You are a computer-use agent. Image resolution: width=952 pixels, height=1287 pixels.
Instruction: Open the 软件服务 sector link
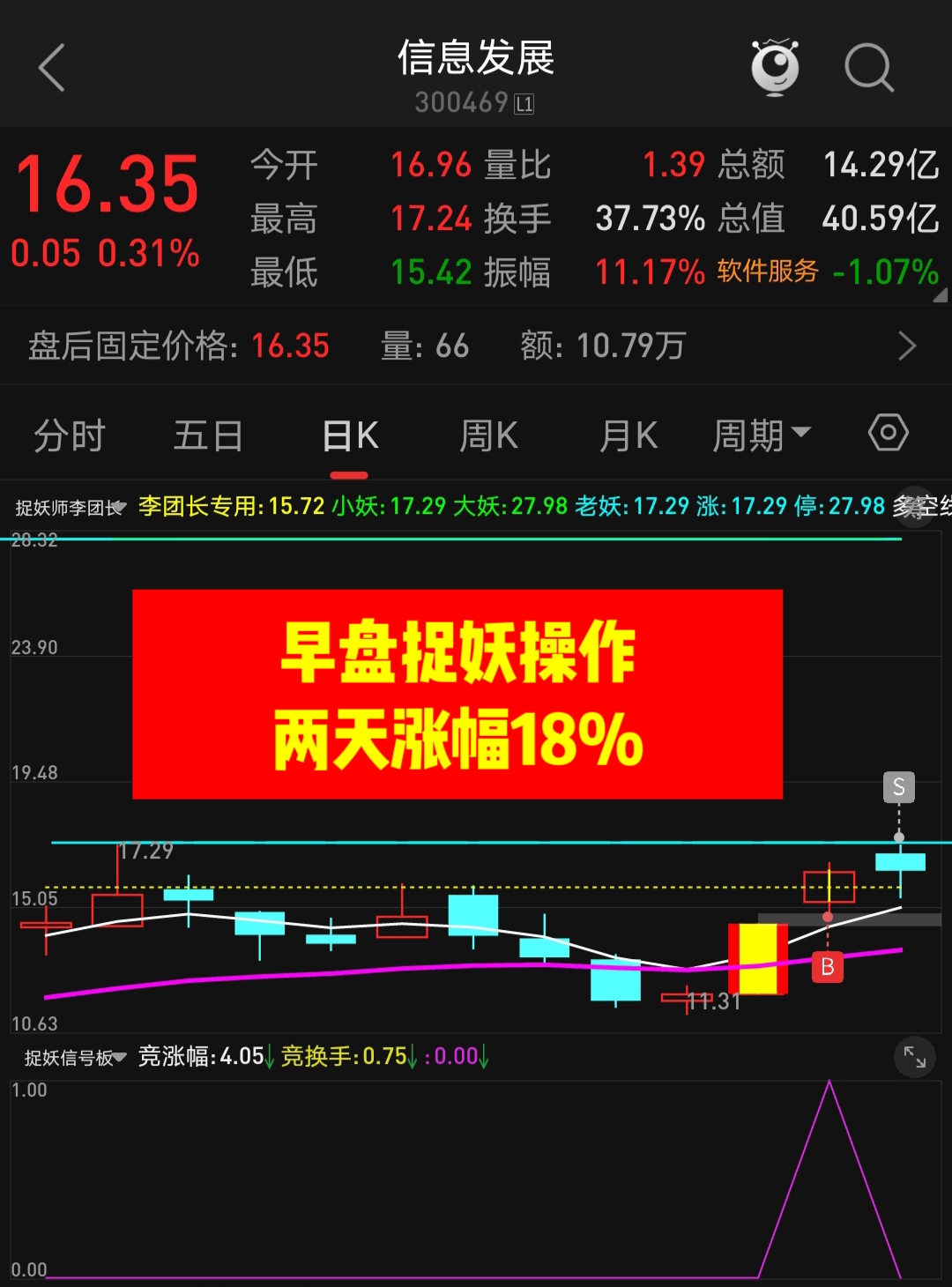click(768, 272)
